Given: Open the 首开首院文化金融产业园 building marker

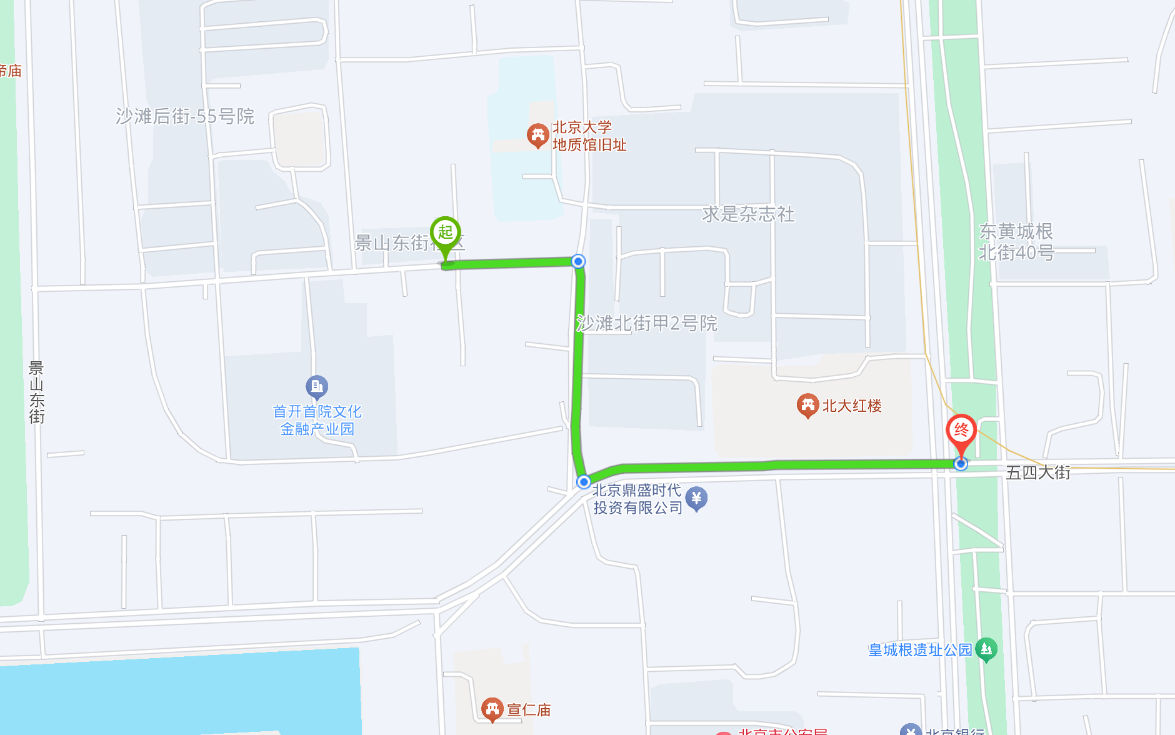Looking at the screenshot, I should [x=317, y=386].
